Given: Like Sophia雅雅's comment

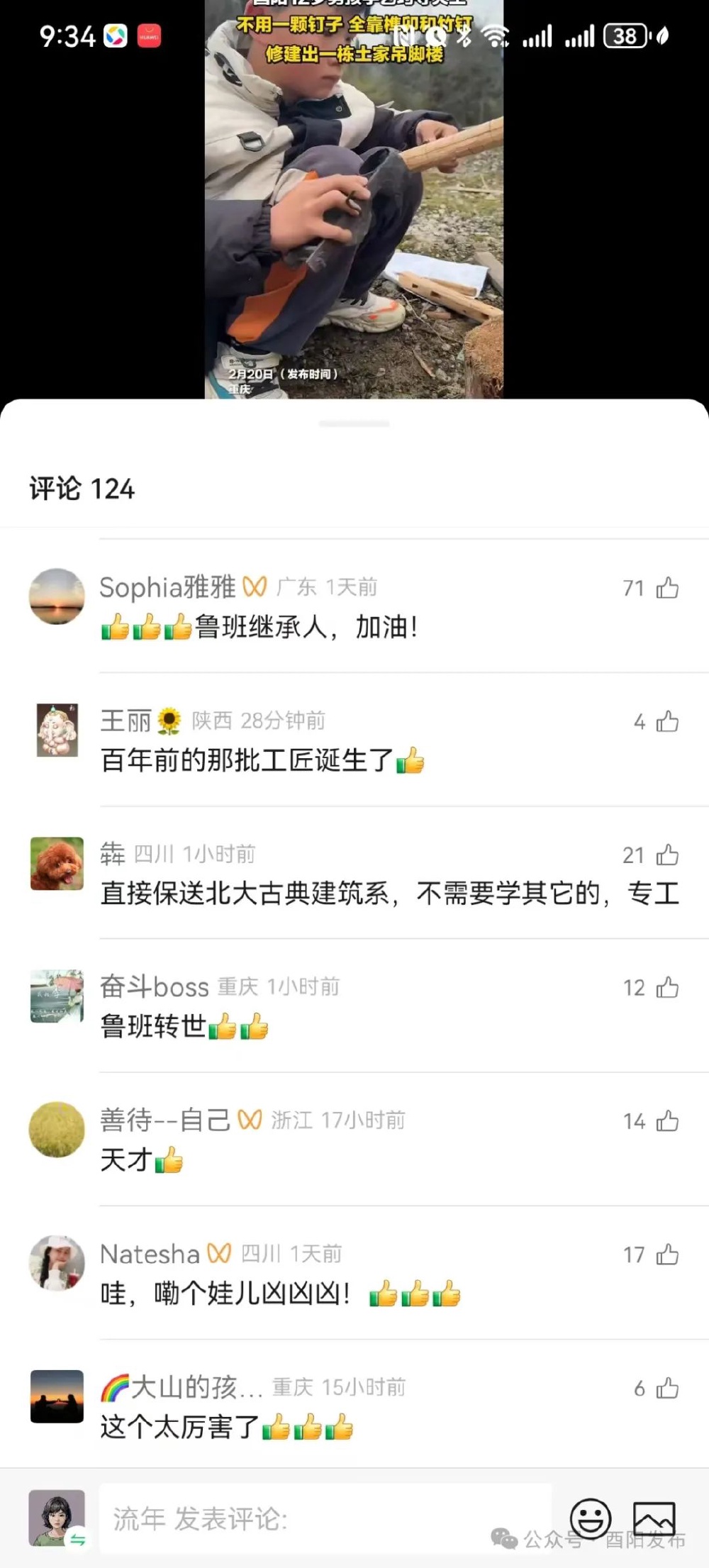Looking at the screenshot, I should point(666,588).
